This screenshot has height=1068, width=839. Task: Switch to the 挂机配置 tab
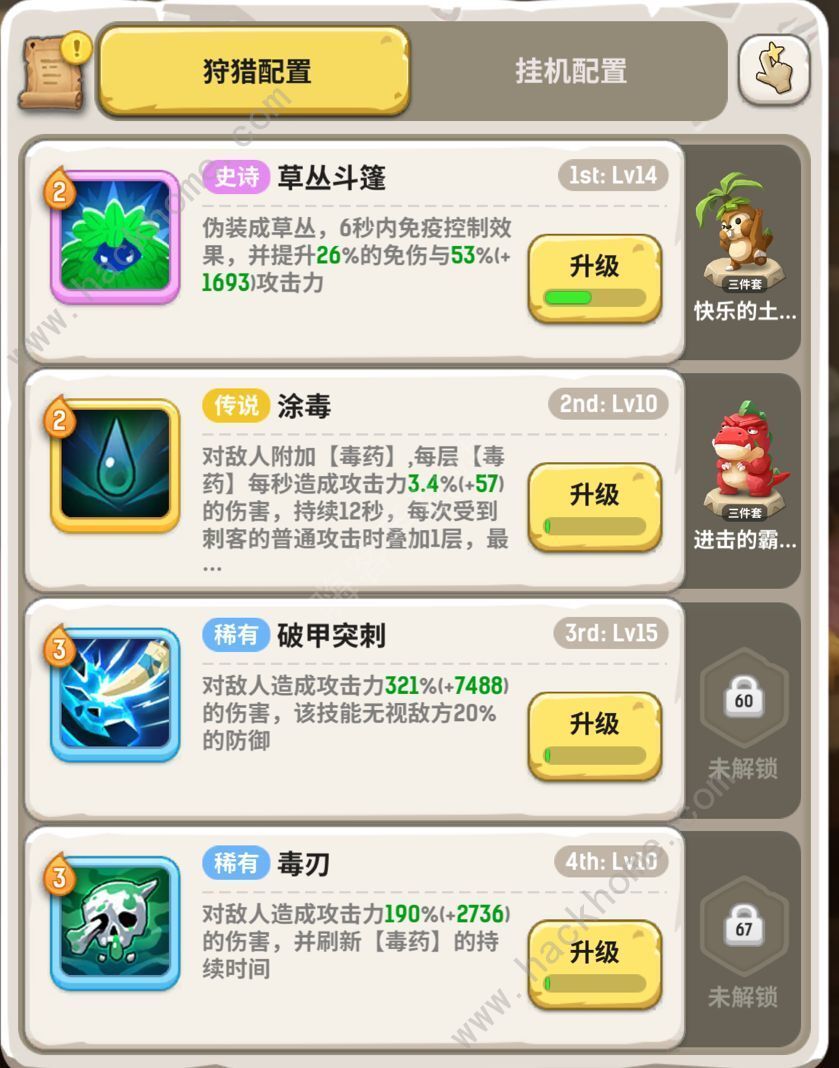pos(570,71)
